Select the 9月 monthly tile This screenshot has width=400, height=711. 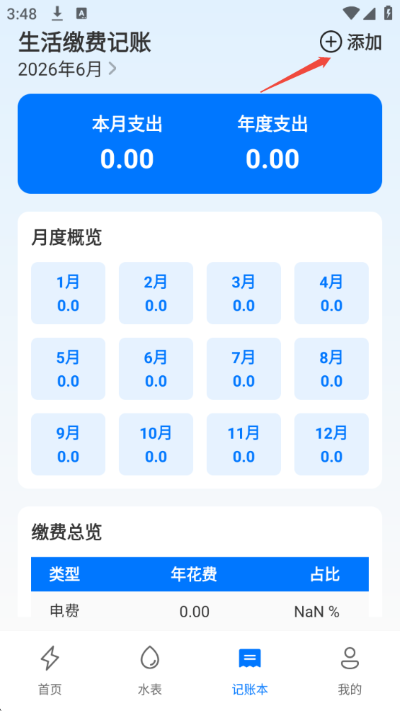pos(68,444)
